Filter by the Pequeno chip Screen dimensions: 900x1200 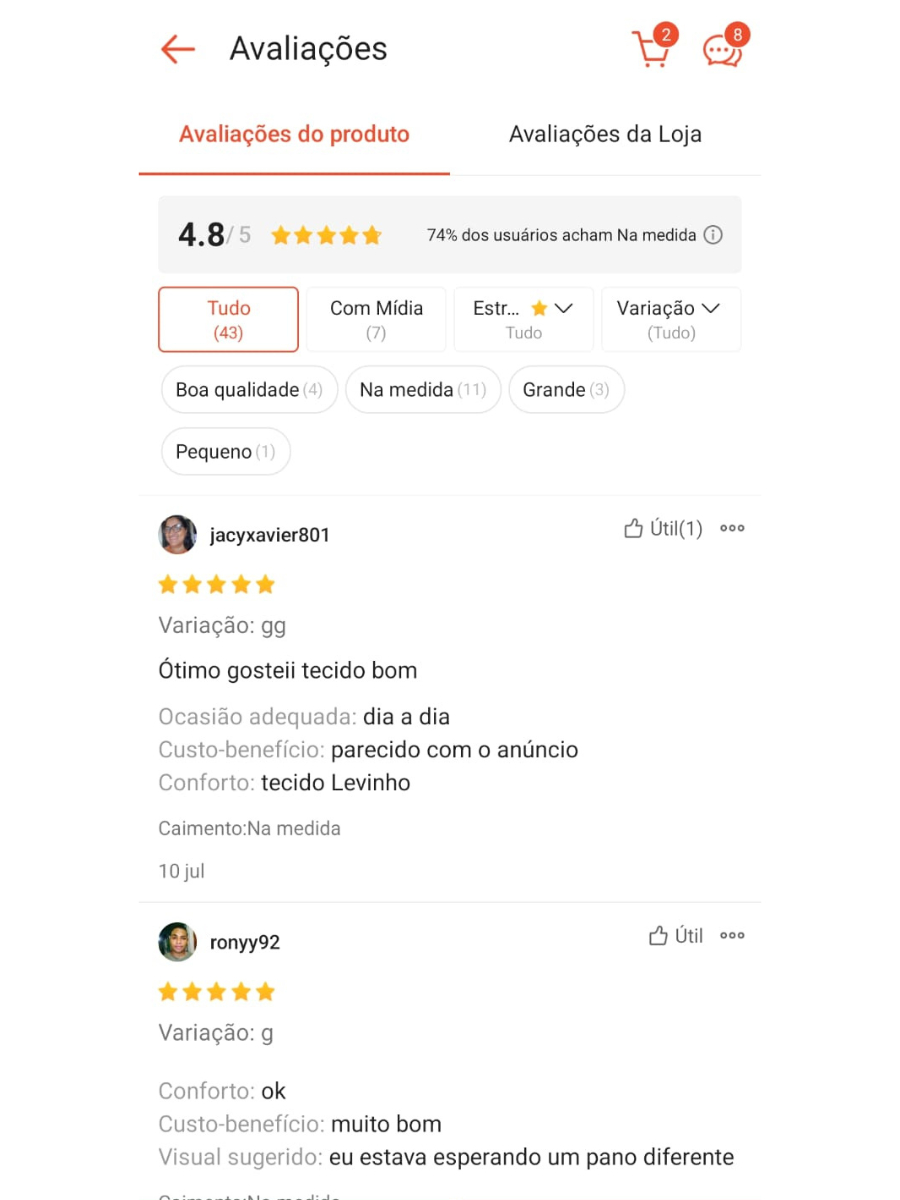point(226,452)
